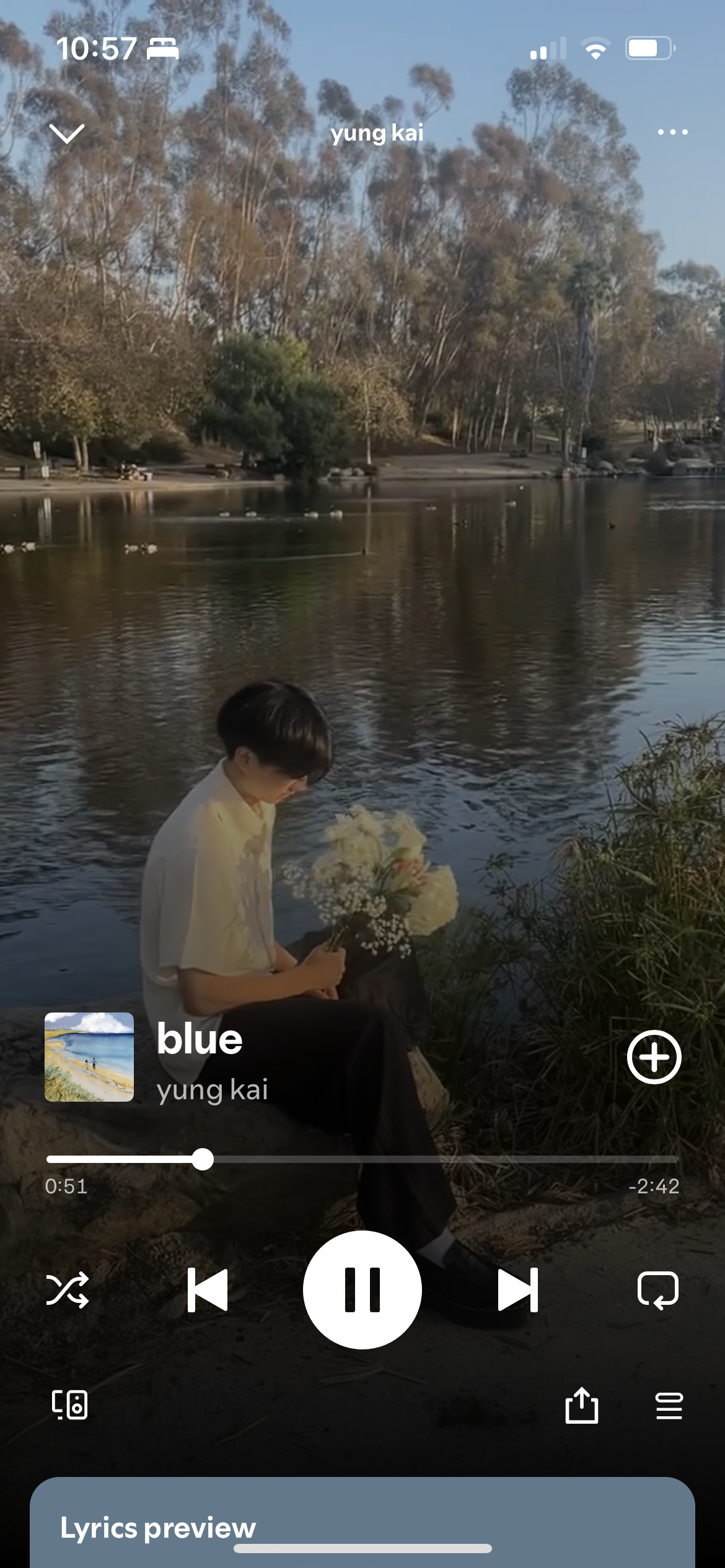Open the connect to a device menu
The width and height of the screenshot is (725, 1568).
coord(69,1405)
